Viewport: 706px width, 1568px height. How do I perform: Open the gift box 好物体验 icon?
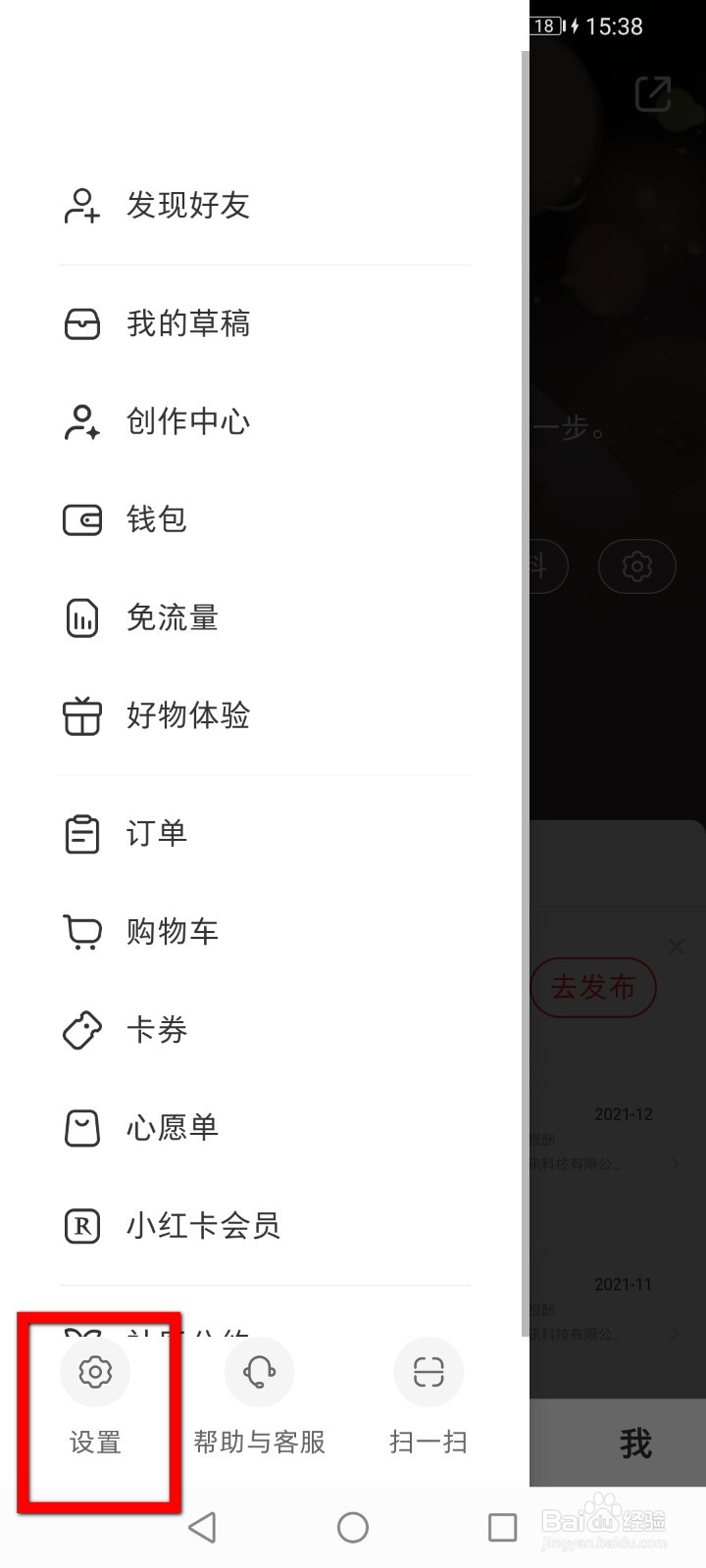coord(81,716)
